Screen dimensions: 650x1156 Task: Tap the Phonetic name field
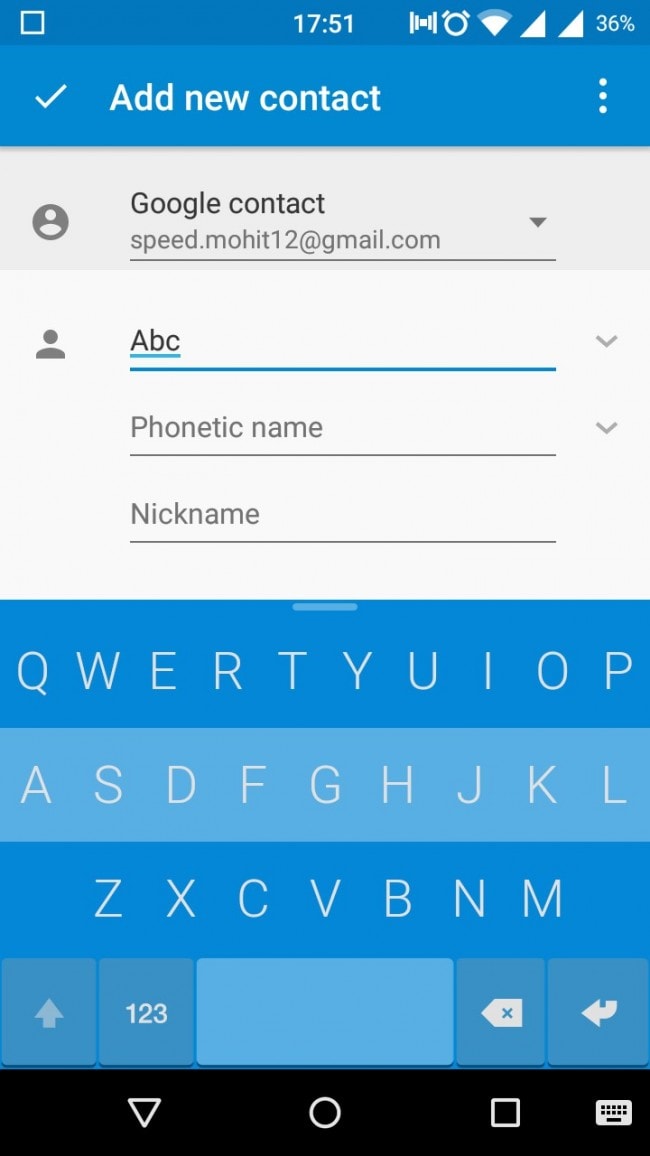pyautogui.click(x=342, y=428)
